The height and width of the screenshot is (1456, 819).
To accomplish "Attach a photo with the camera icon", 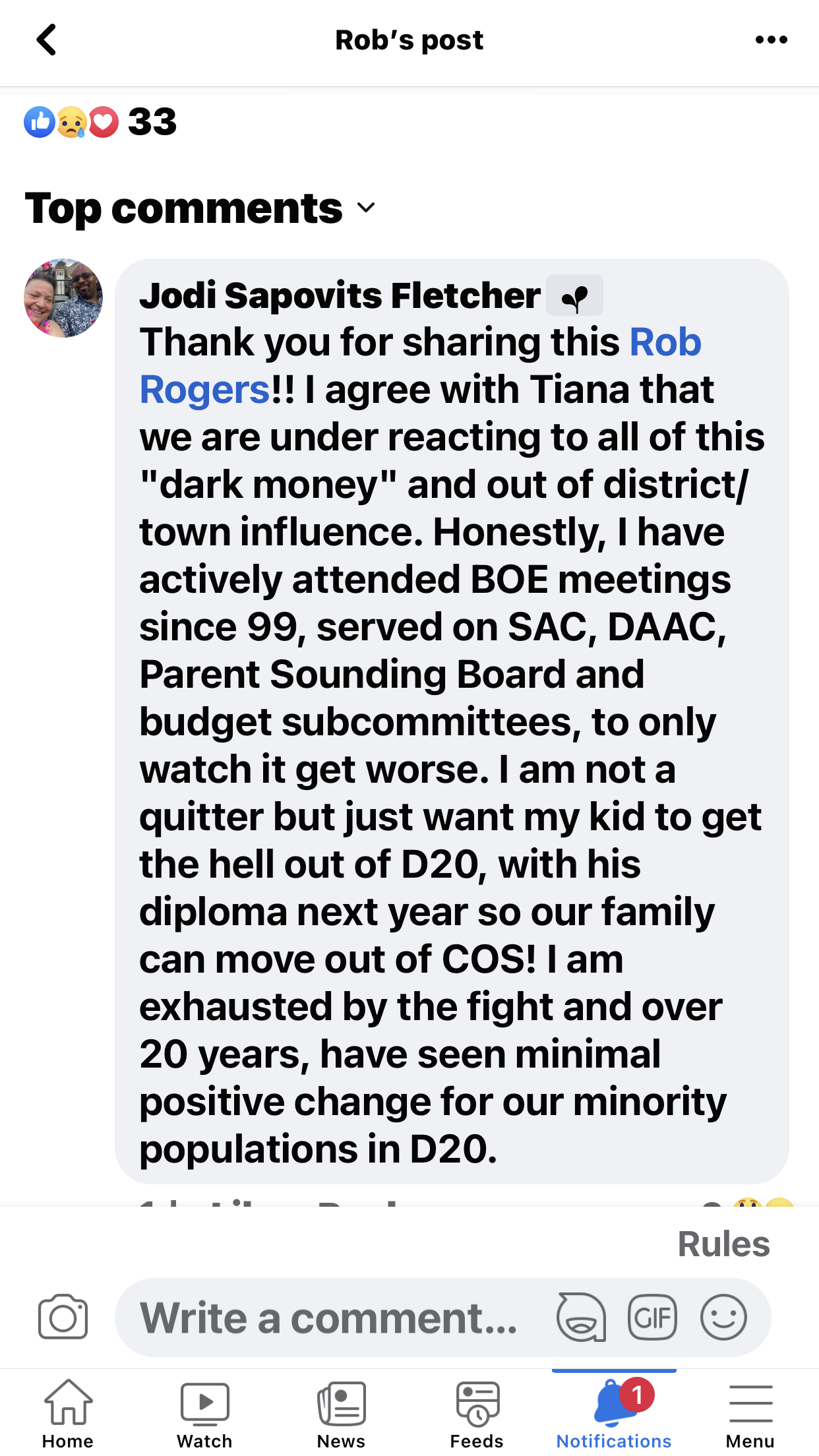I will [x=63, y=1318].
